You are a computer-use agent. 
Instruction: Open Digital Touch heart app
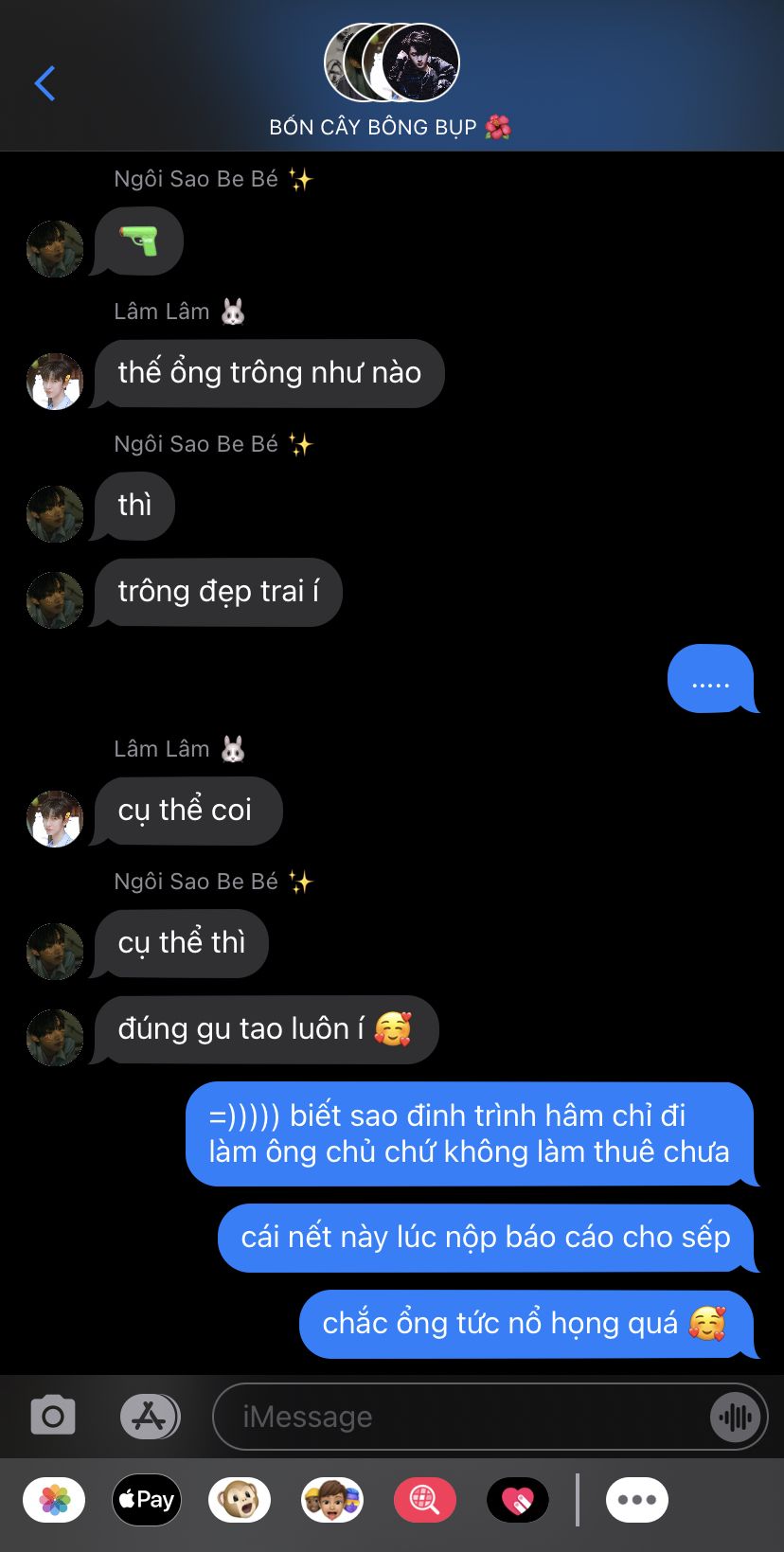coord(518,1500)
